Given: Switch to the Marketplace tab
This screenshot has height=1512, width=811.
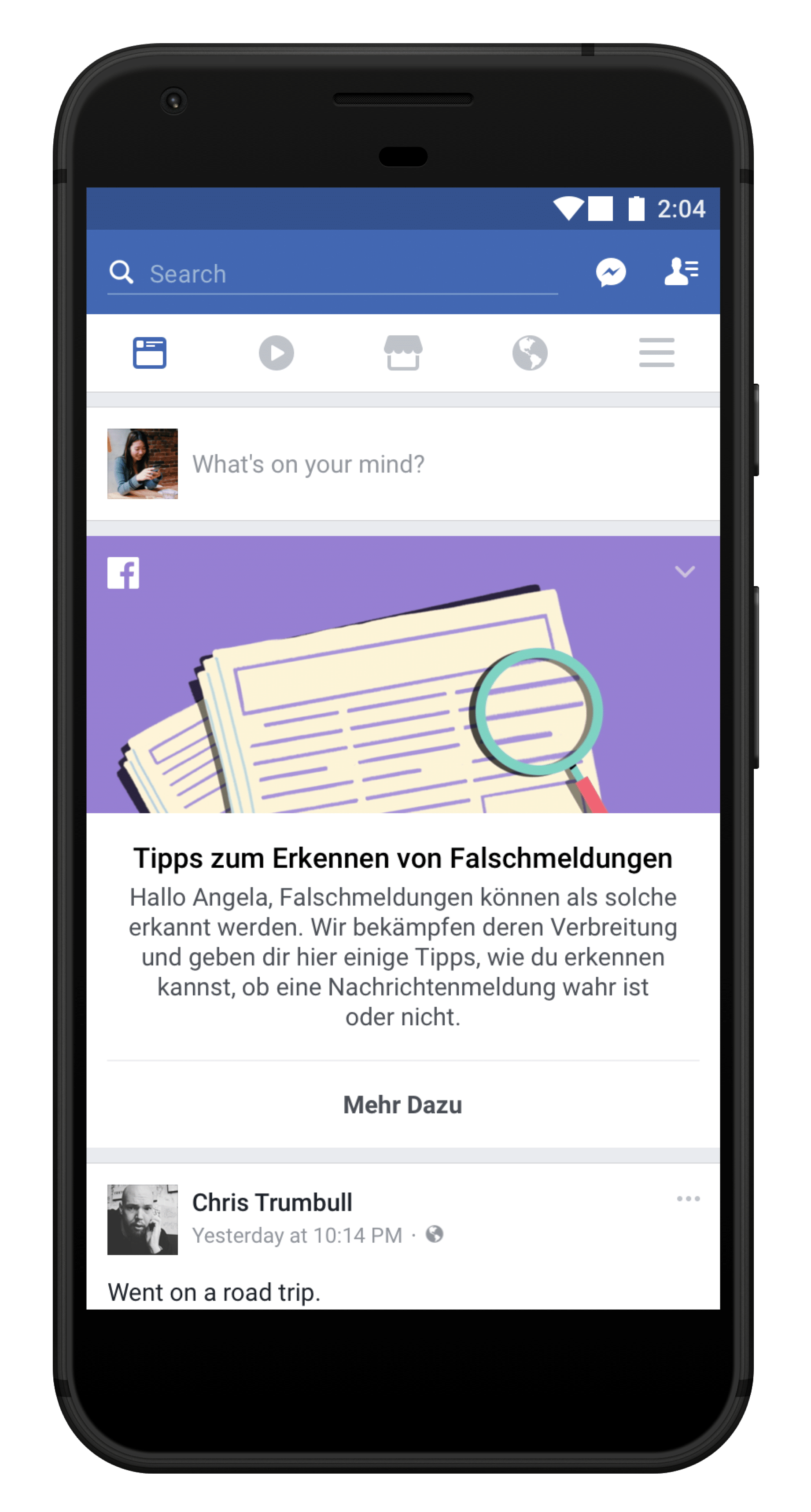Looking at the screenshot, I should pos(403,353).
